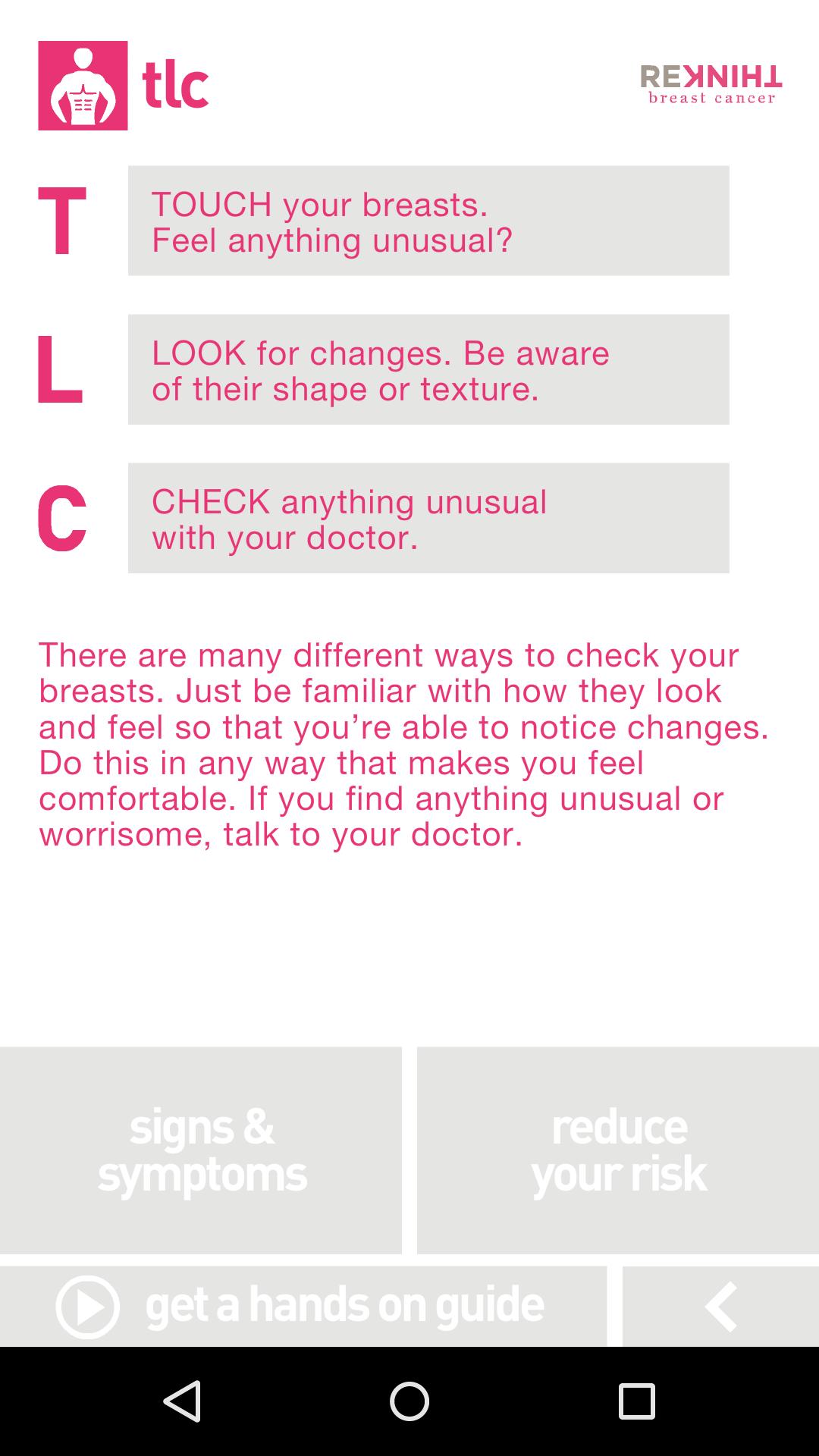Open the recent apps overview

coord(636,1401)
